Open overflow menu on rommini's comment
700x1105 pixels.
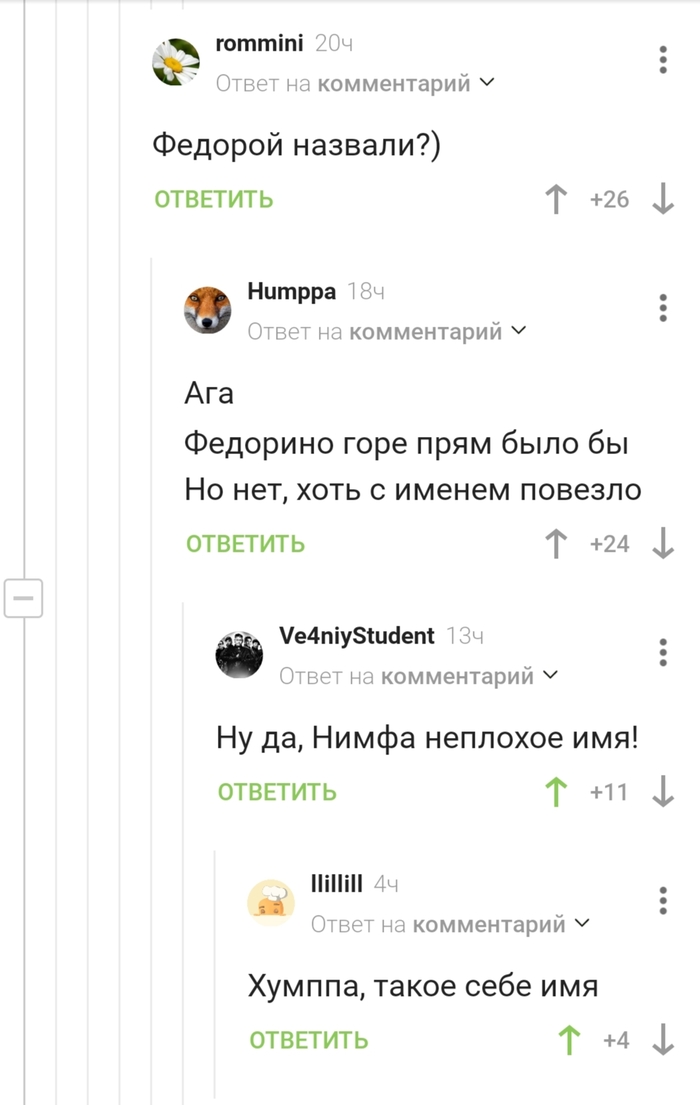point(663,60)
